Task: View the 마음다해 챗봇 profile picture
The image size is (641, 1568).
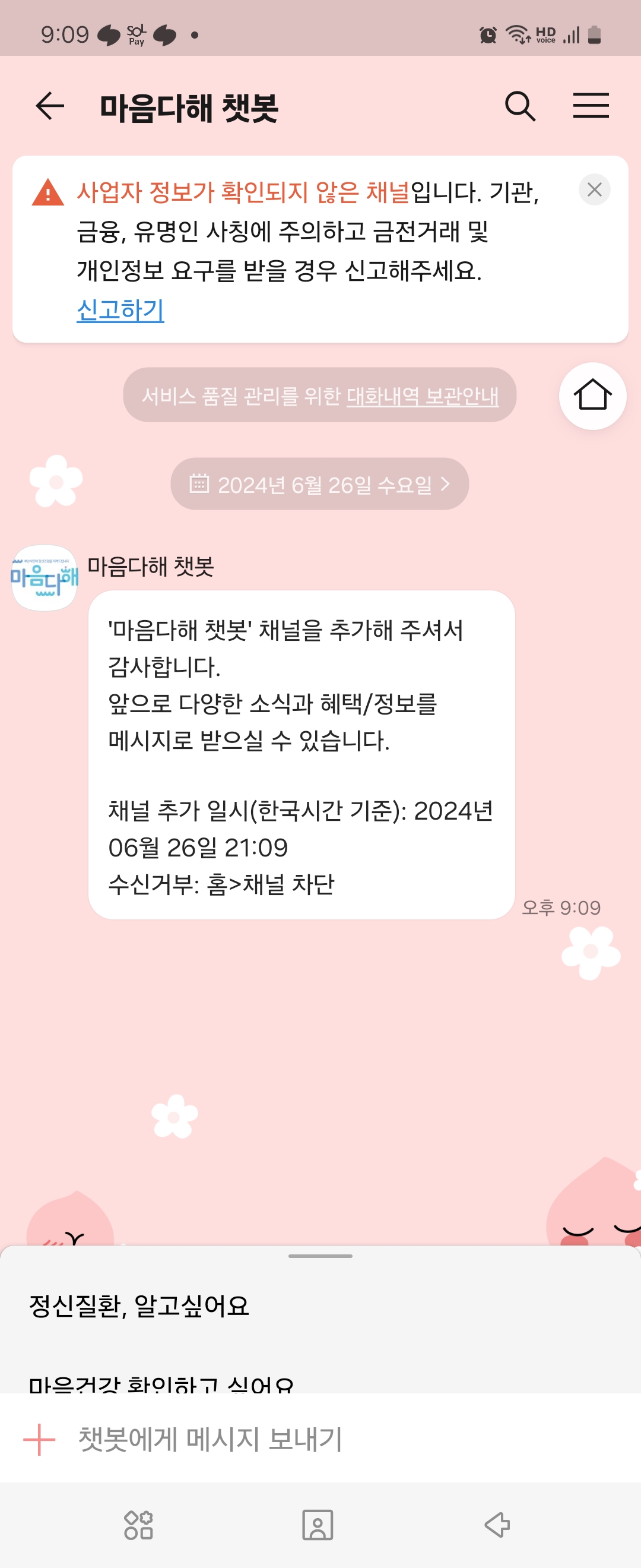Action: pyautogui.click(x=45, y=578)
